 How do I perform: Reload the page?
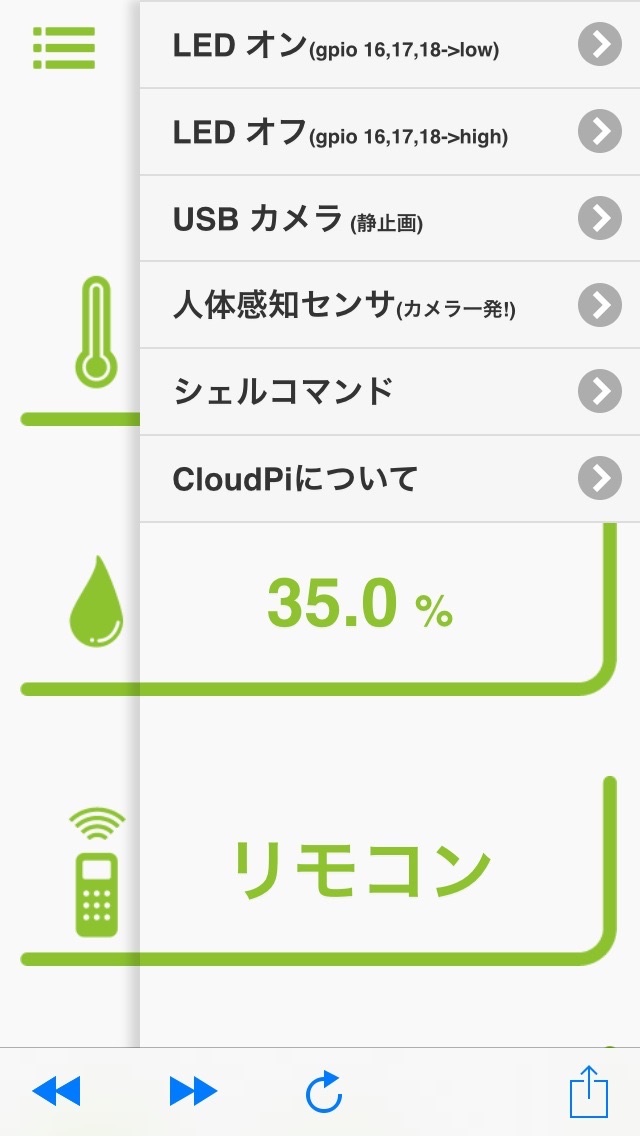point(323,1091)
